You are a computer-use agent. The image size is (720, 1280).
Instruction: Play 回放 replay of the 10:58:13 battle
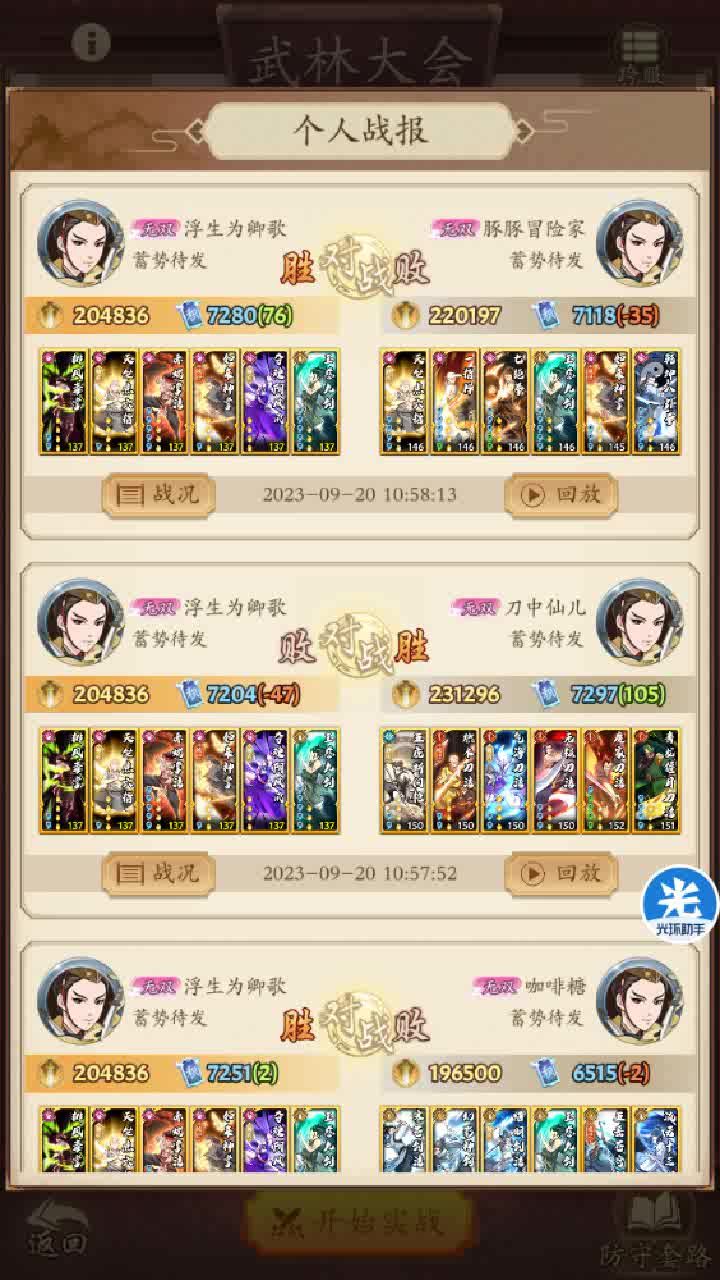click(x=560, y=495)
